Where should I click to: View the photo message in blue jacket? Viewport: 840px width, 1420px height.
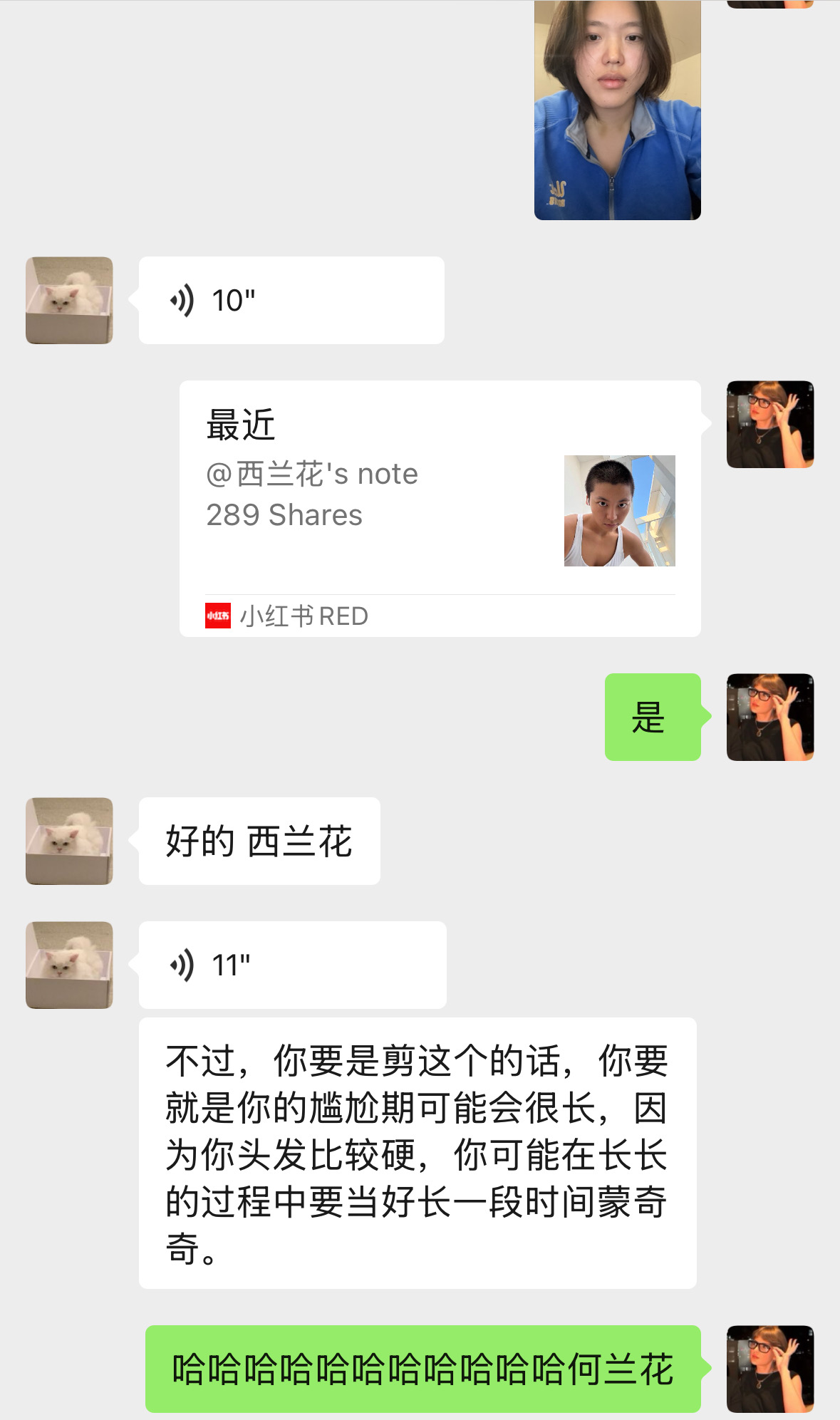pyautogui.click(x=617, y=110)
